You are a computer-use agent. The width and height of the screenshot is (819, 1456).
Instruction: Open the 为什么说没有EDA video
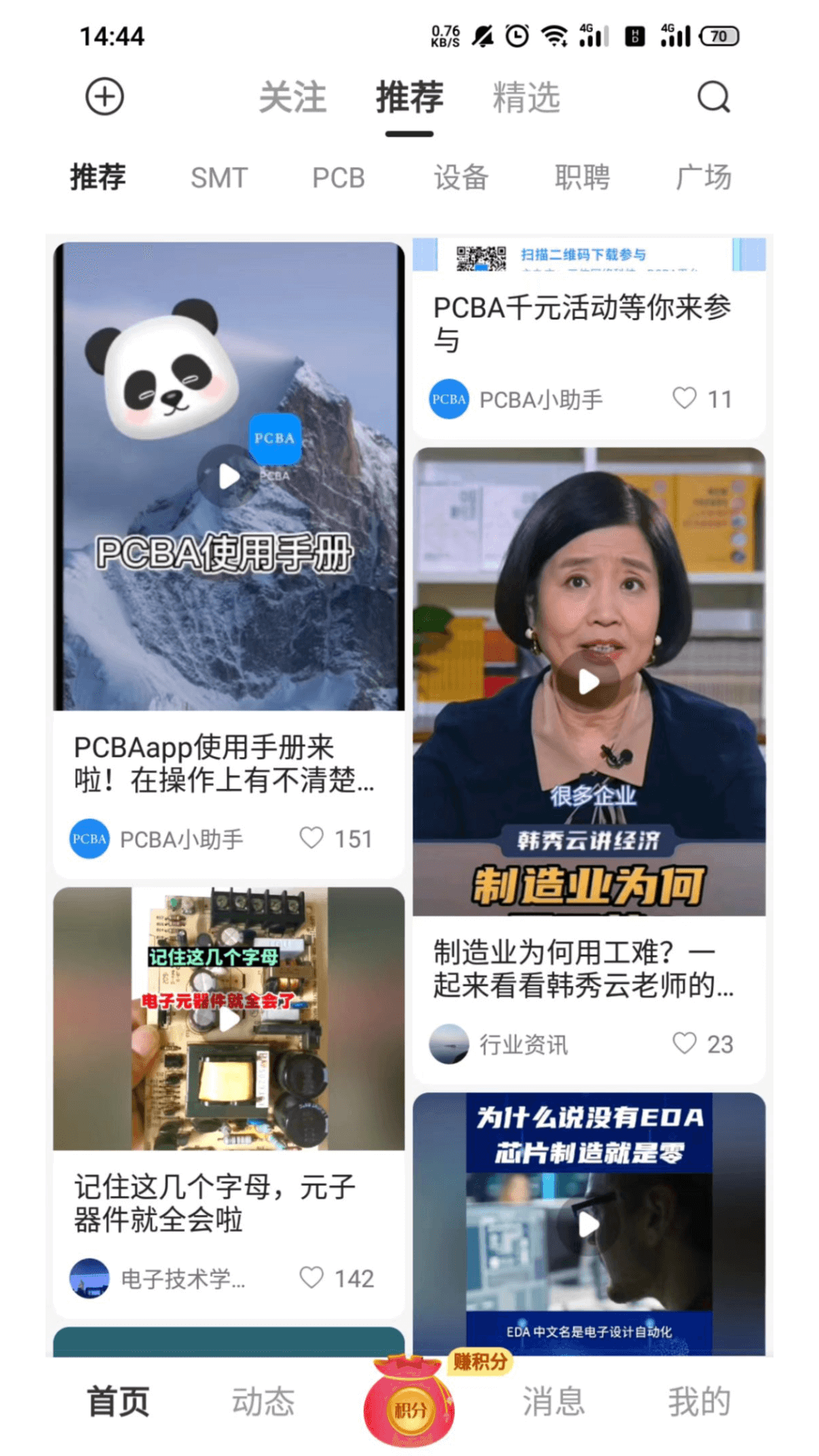589,1224
